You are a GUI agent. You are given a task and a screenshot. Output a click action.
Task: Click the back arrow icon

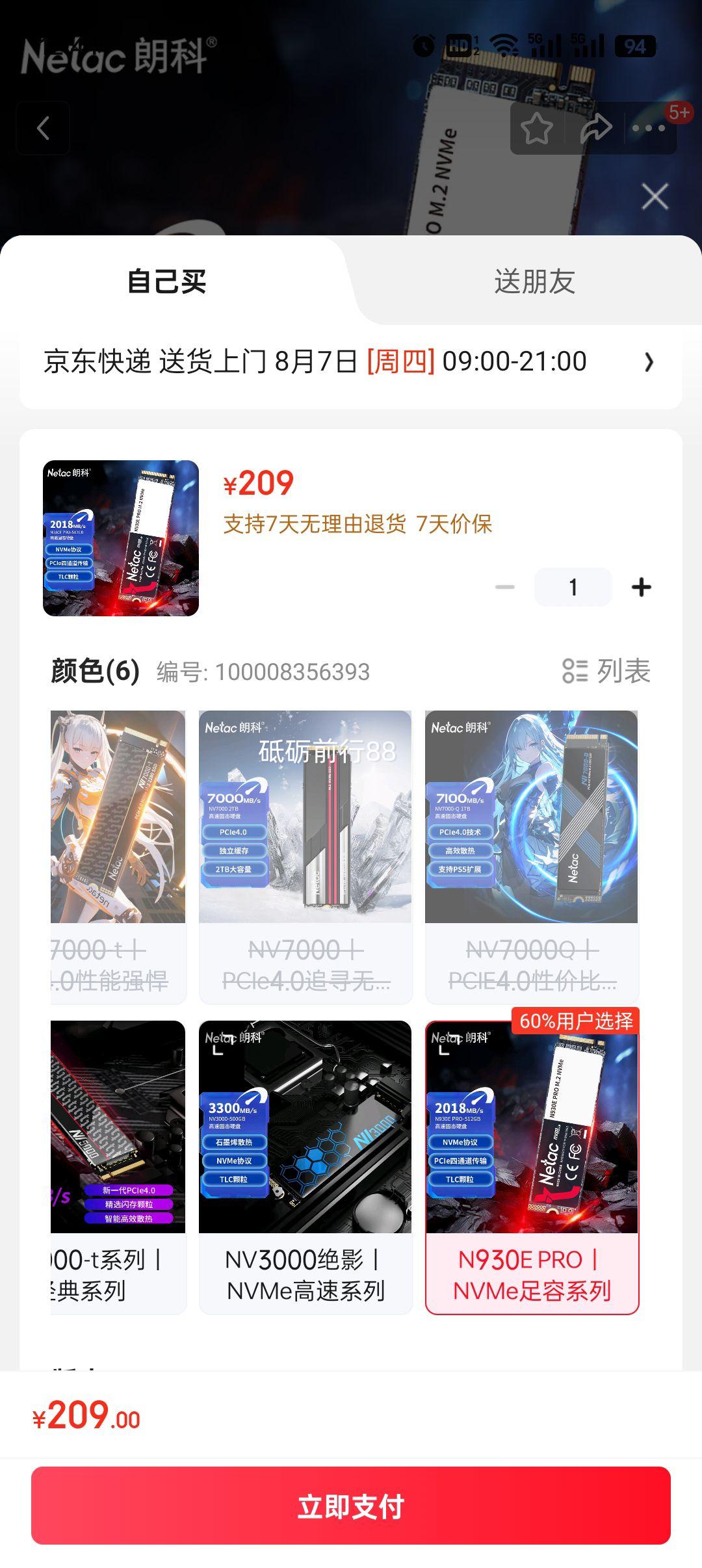(43, 127)
